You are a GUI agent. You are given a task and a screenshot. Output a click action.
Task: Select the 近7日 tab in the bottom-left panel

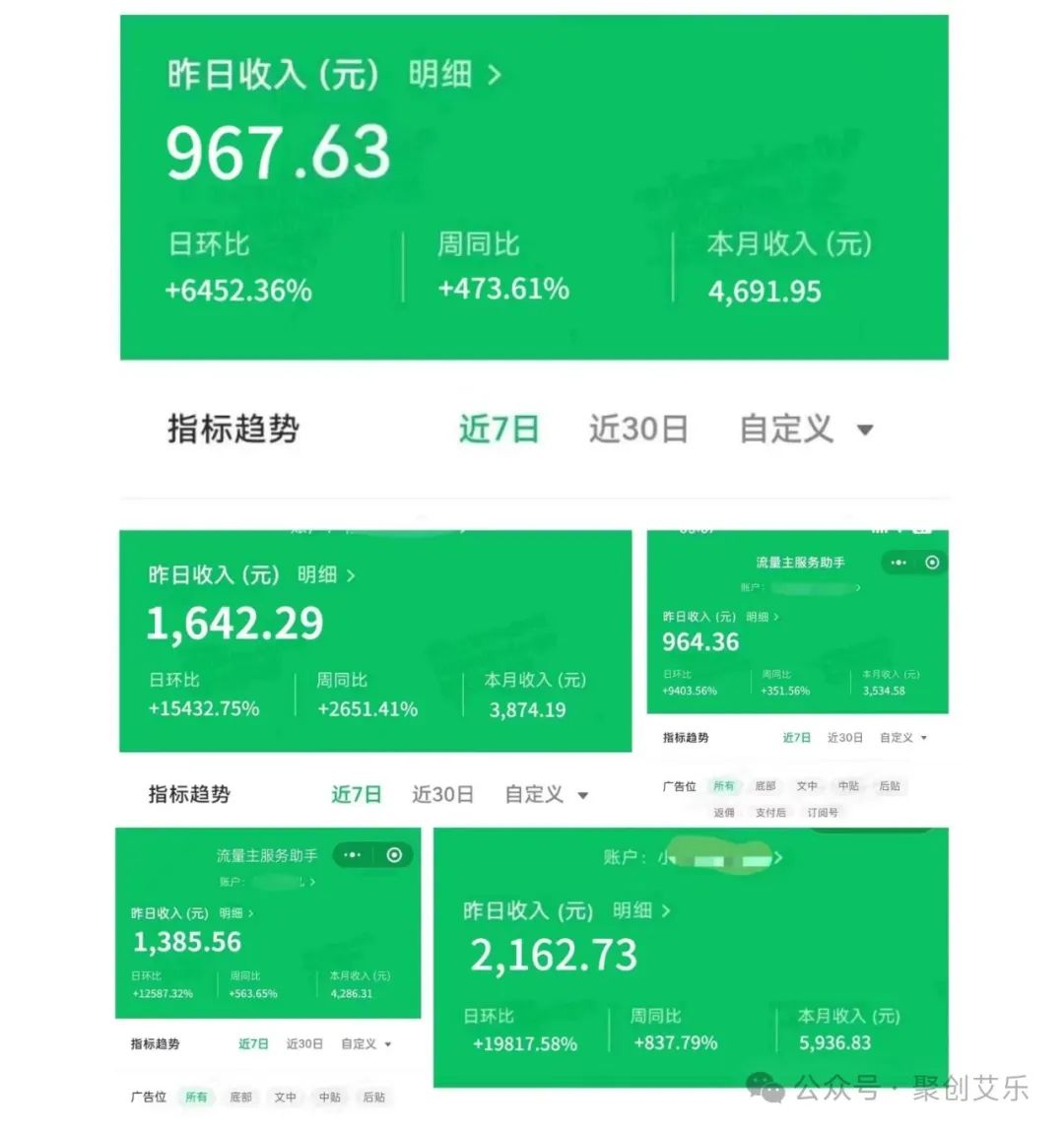point(253,1044)
